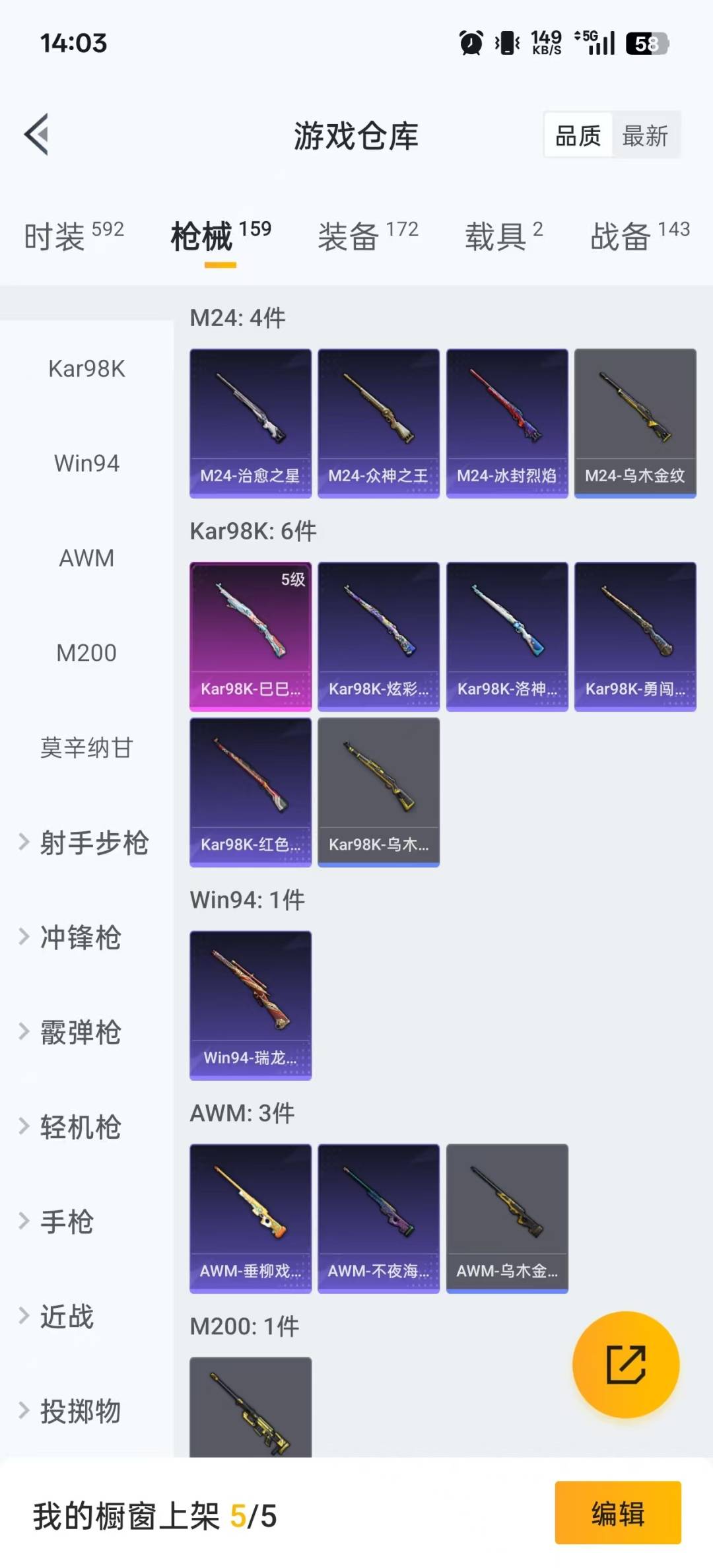
Task: Expand the 冲锋枪 category
Action: (81, 938)
